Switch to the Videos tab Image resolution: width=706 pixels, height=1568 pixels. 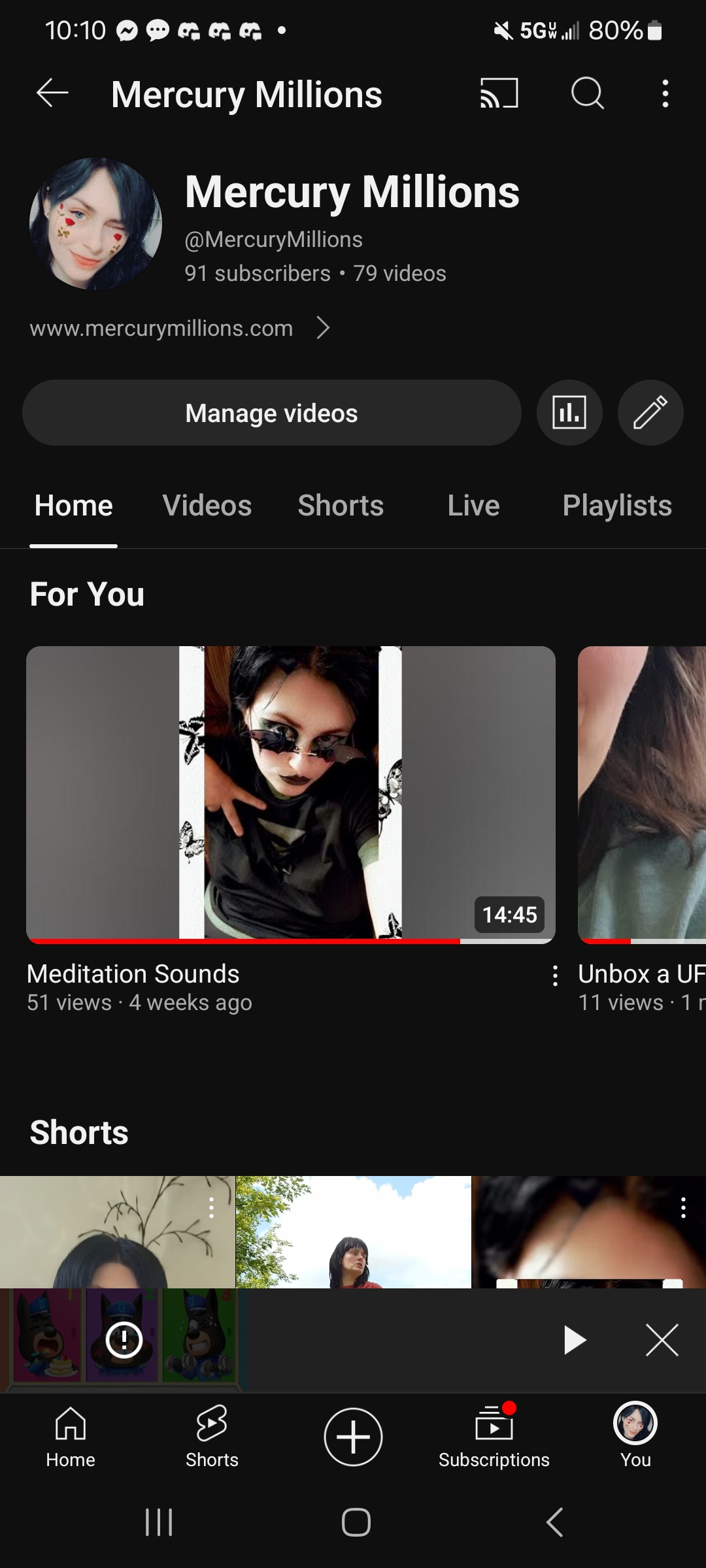pos(207,506)
